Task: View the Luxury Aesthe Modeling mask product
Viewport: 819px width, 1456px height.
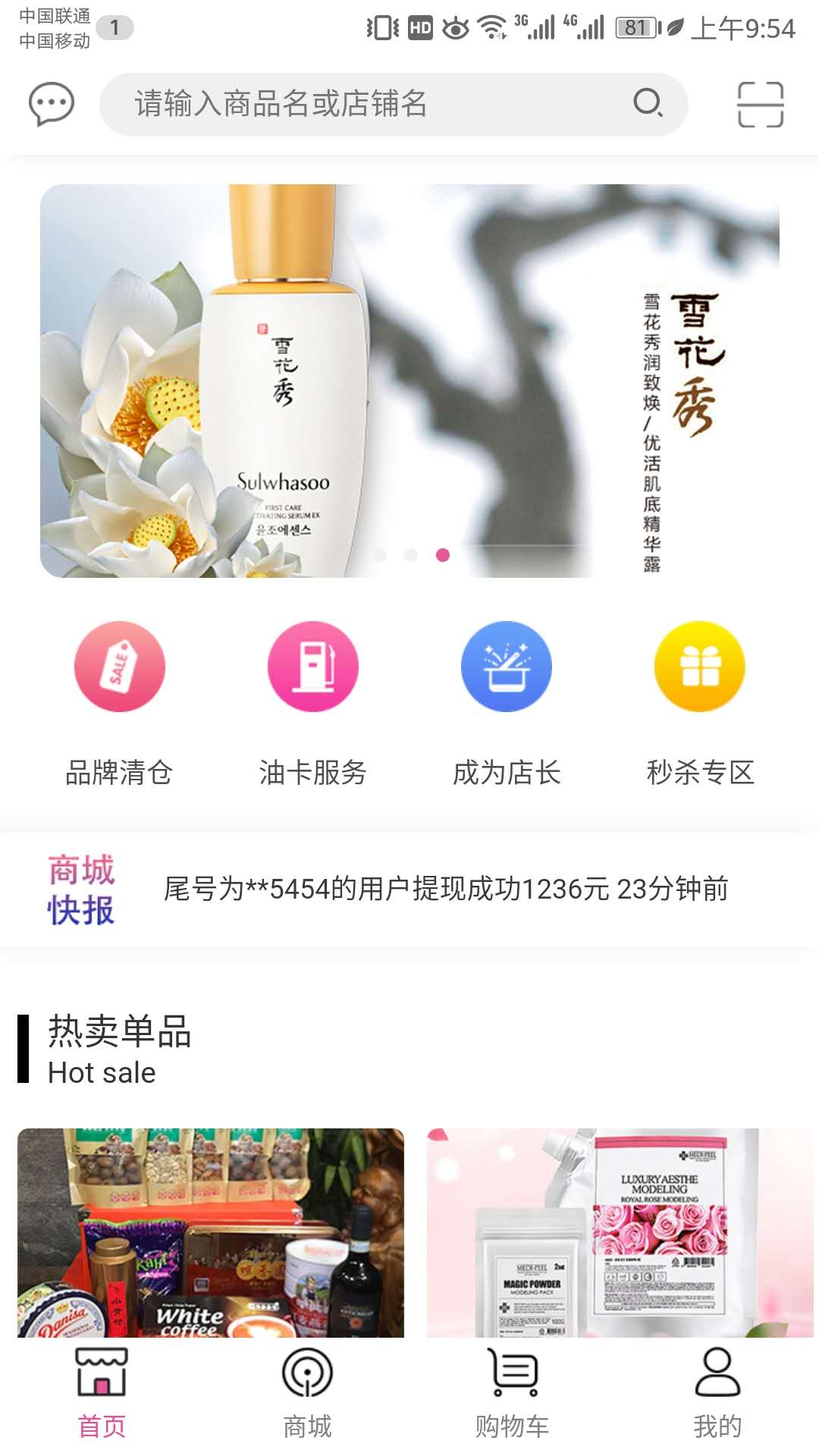Action: coord(620,1232)
